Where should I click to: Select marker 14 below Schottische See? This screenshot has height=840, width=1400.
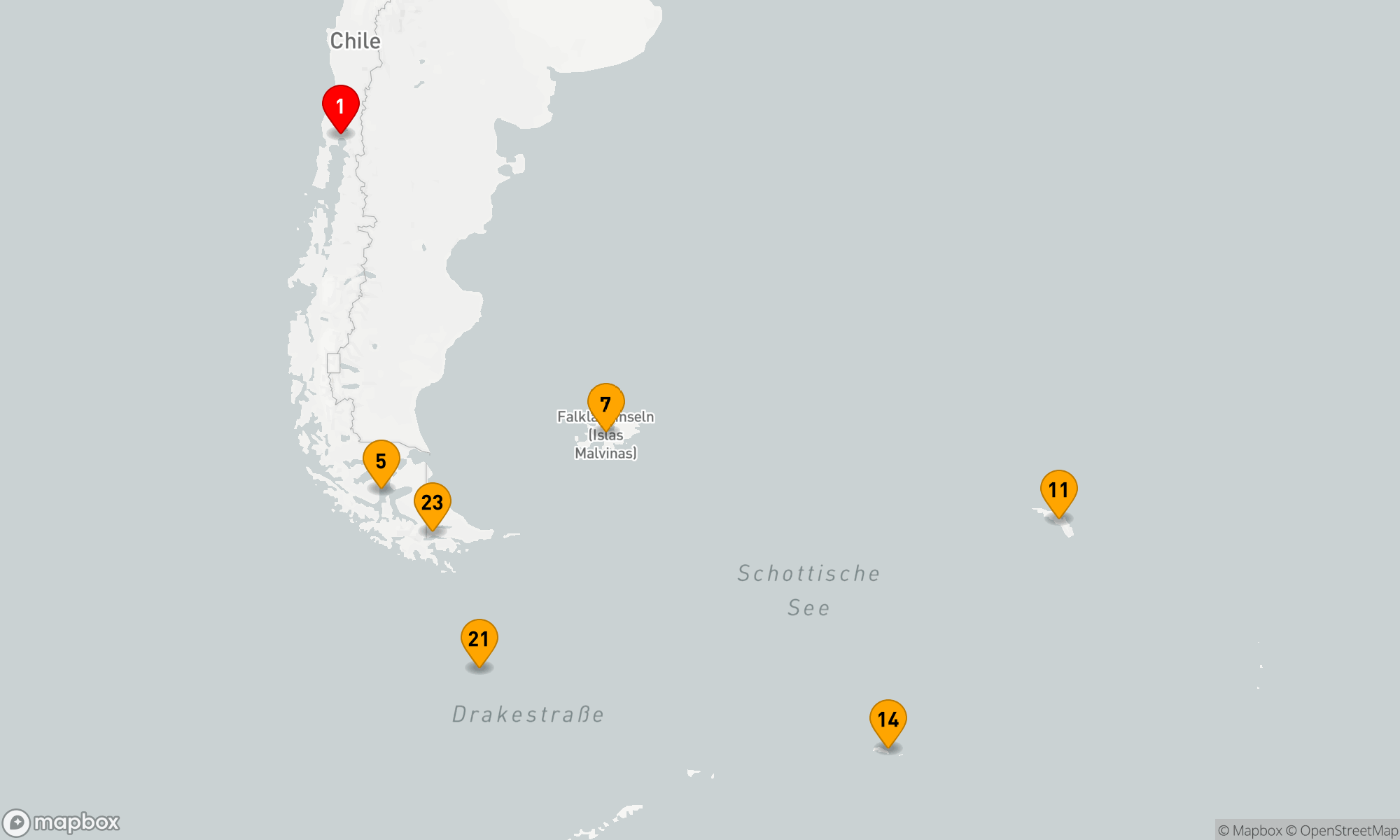(x=888, y=720)
